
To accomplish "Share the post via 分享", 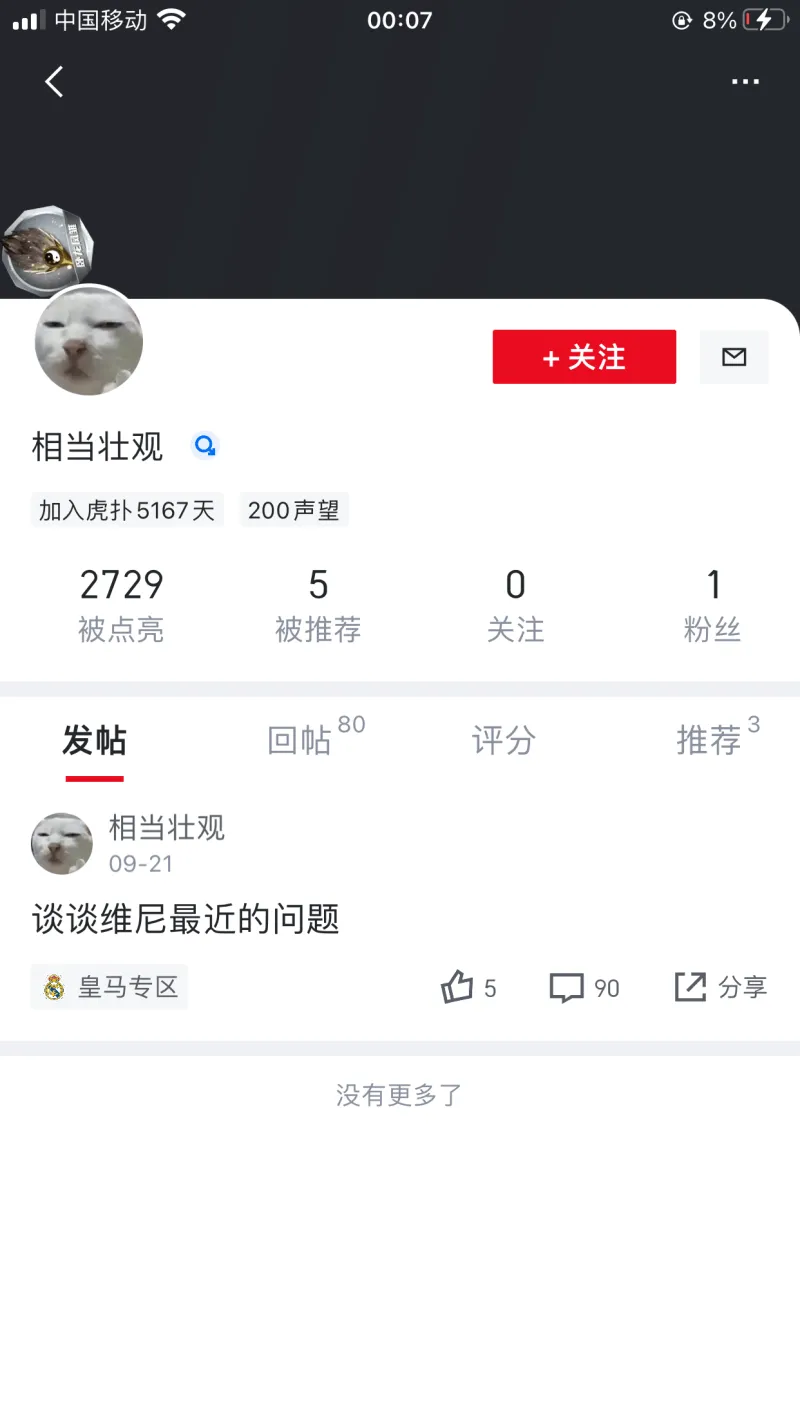I will (x=721, y=988).
